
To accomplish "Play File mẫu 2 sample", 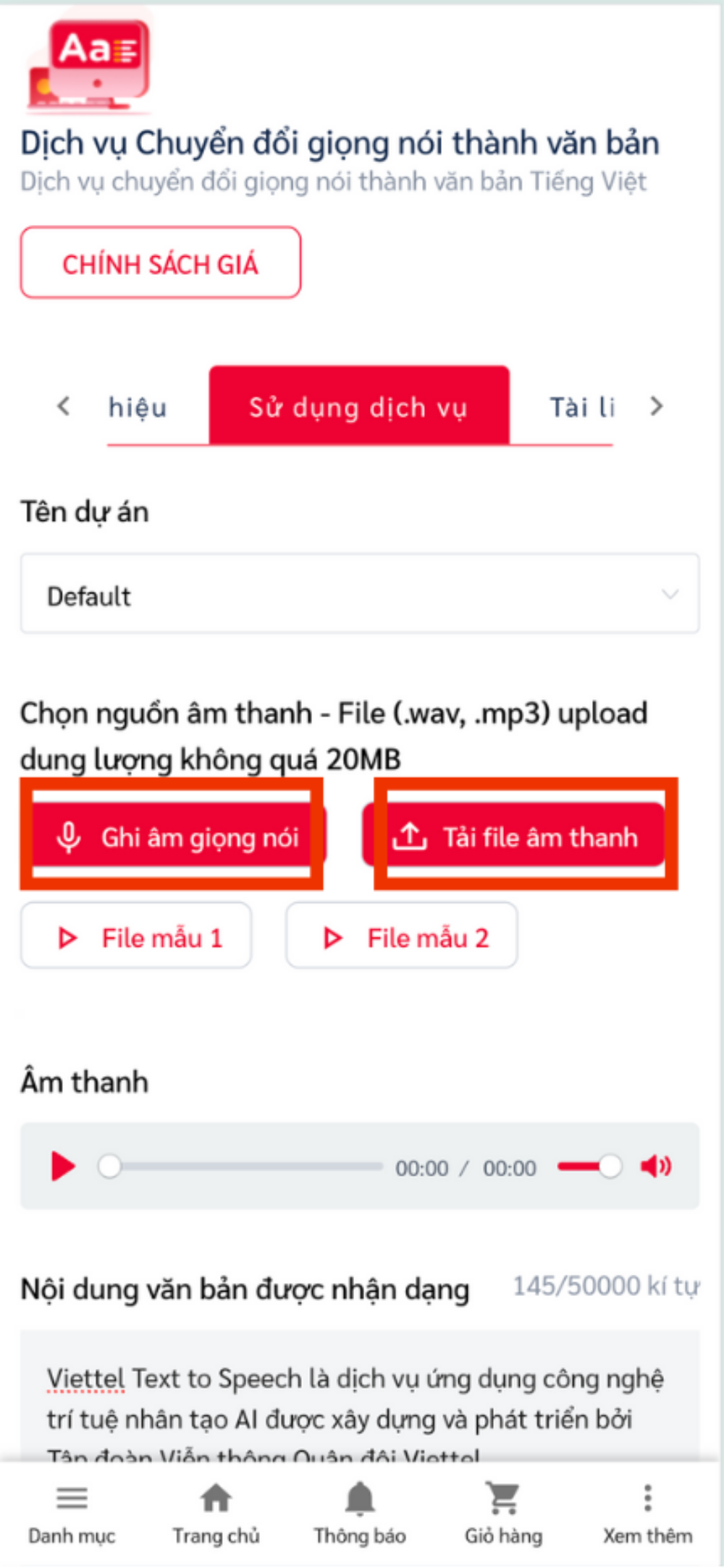I will click(x=402, y=936).
